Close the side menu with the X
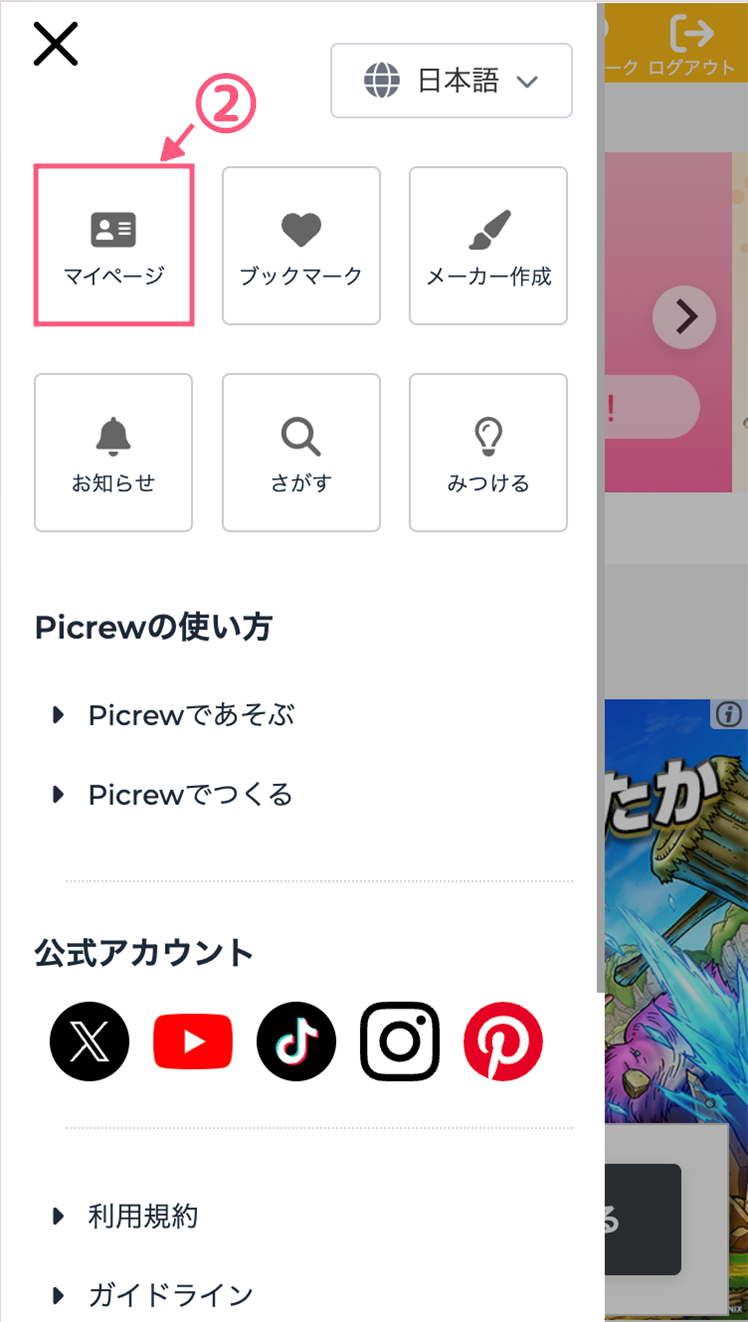The image size is (748, 1322). click(56, 44)
